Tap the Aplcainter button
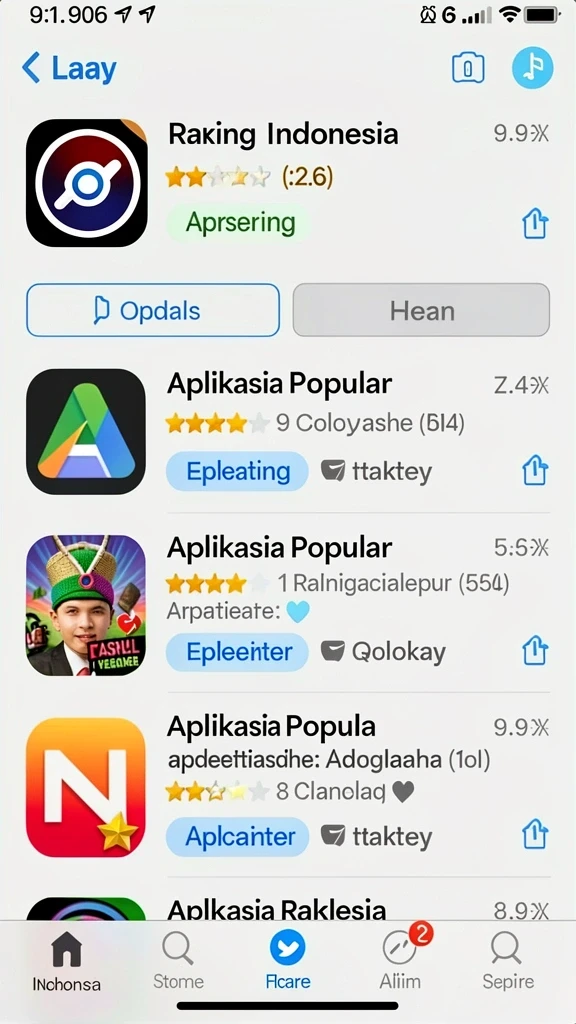Screen dimensions: 576x1024 (238, 837)
